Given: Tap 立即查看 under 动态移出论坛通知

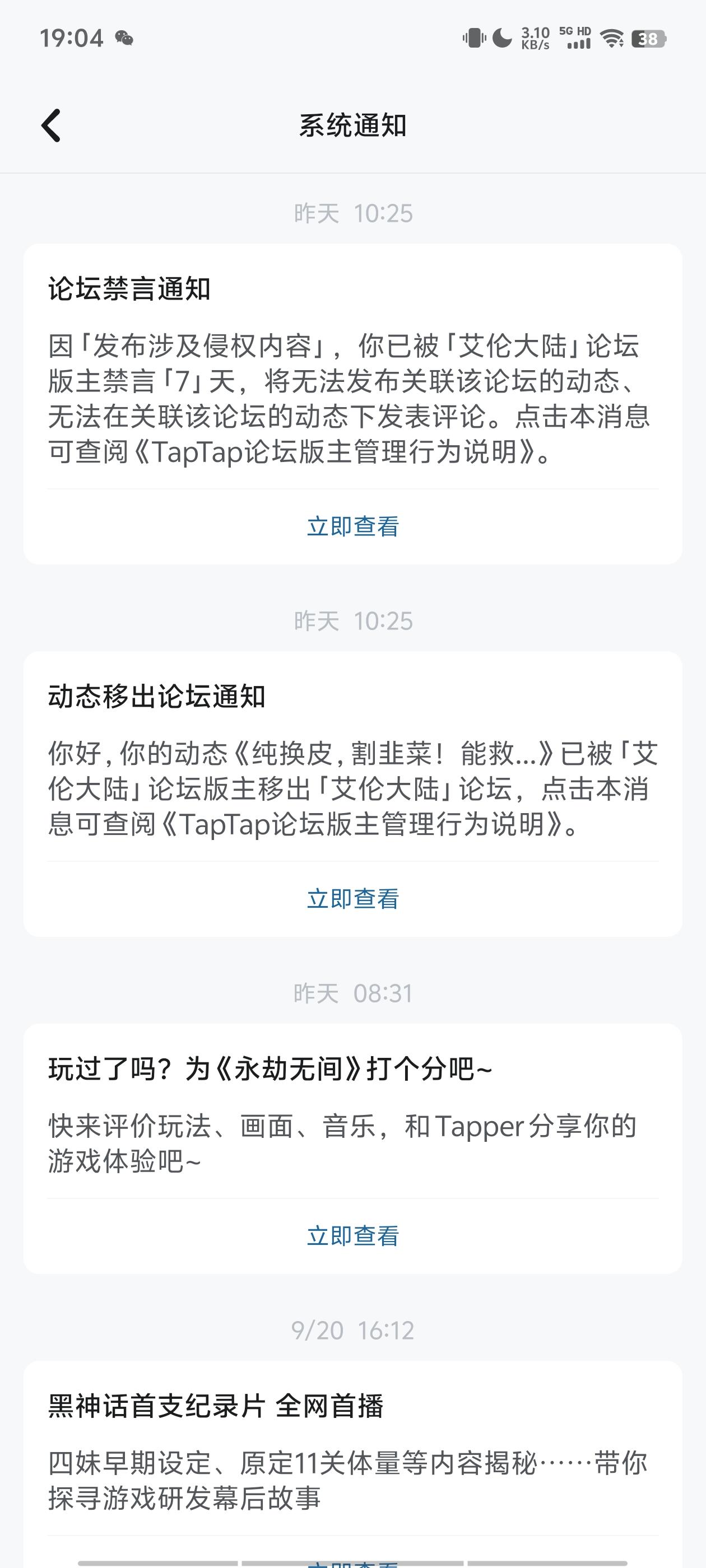Looking at the screenshot, I should point(352,899).
